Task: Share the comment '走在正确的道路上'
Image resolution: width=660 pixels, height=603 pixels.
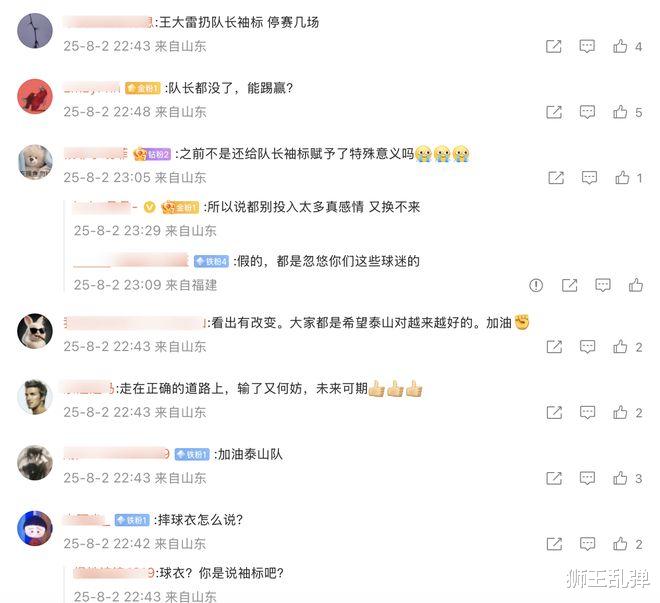Action: tap(554, 413)
